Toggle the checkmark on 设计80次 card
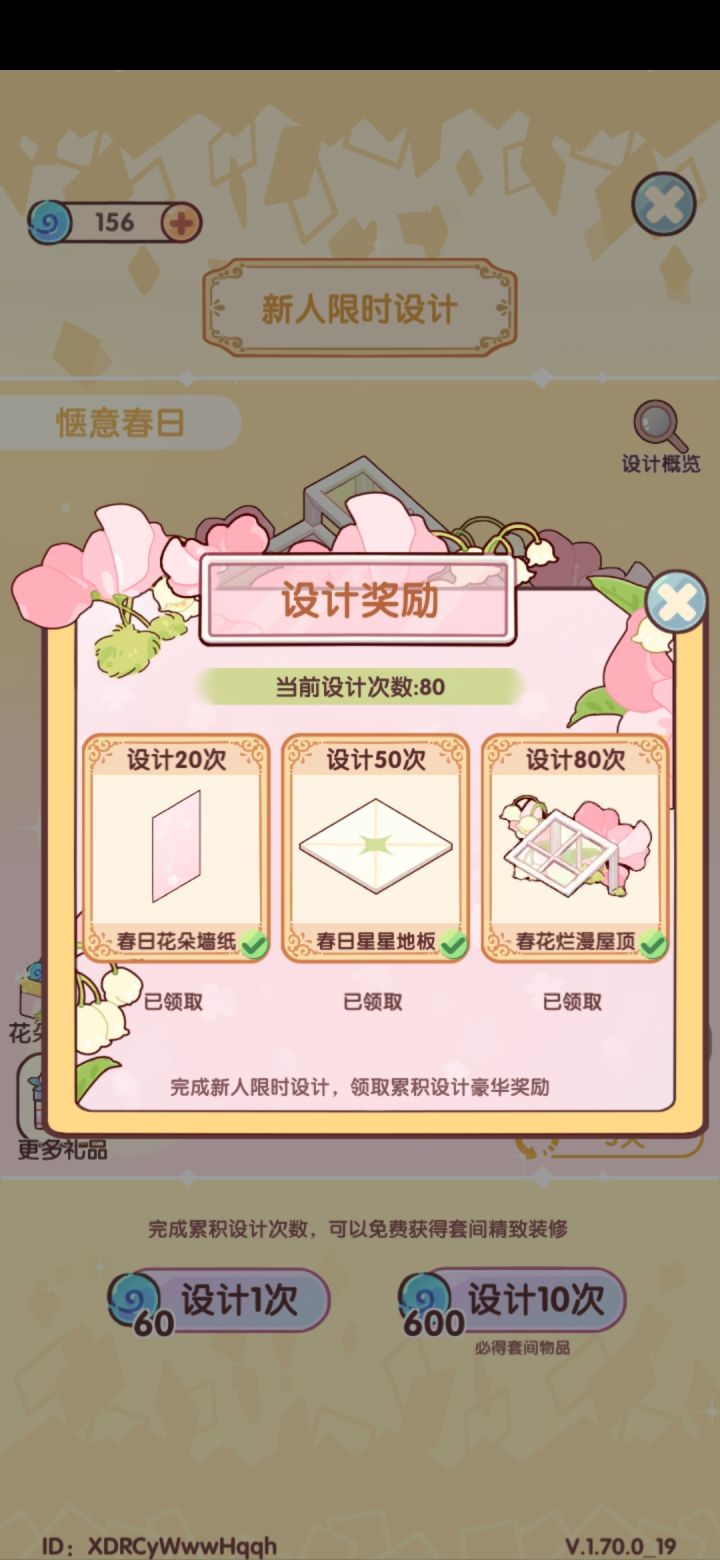 click(655, 941)
